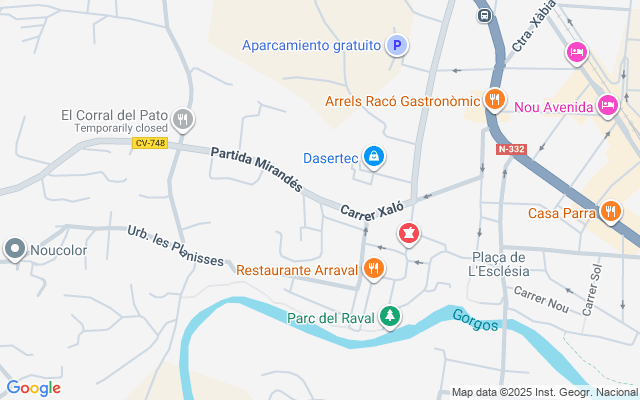Select the bus stop icon on N-332
Screen dimensions: 640x400
click(484, 15)
